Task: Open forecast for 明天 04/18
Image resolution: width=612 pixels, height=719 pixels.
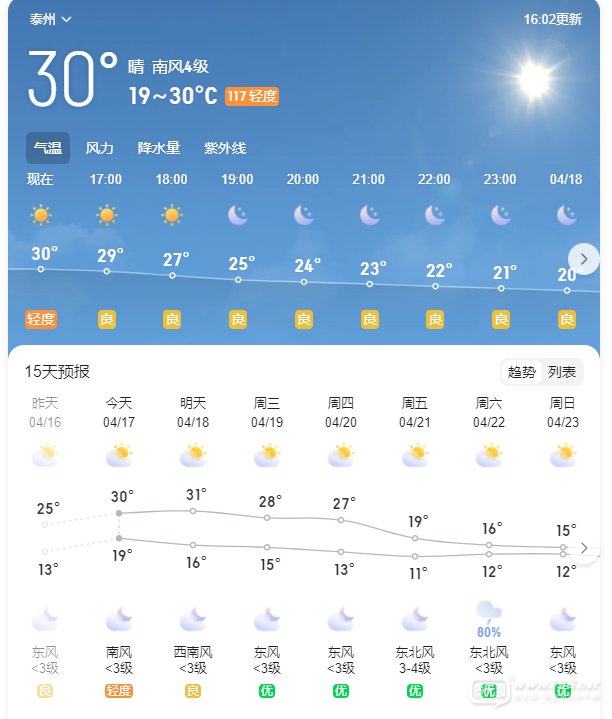Action: click(193, 412)
